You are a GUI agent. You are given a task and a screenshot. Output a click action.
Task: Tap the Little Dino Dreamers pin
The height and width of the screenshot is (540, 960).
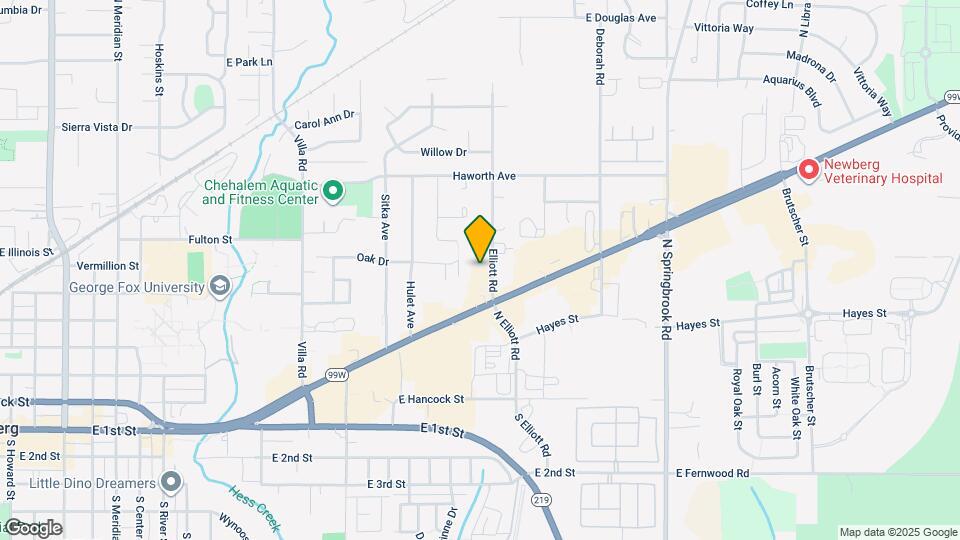tap(171, 482)
